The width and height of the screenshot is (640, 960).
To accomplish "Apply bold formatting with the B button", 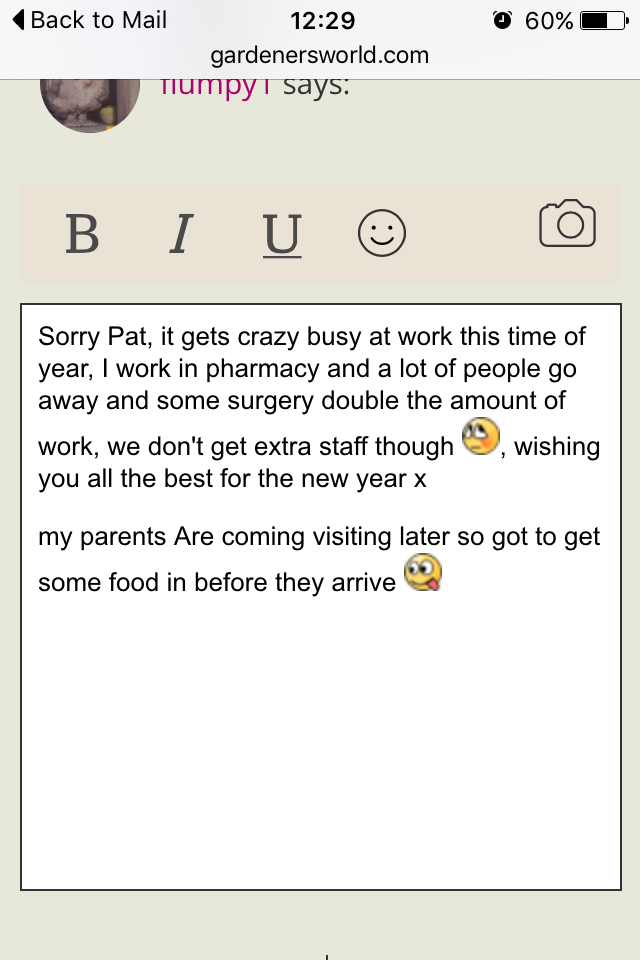I will 82,234.
